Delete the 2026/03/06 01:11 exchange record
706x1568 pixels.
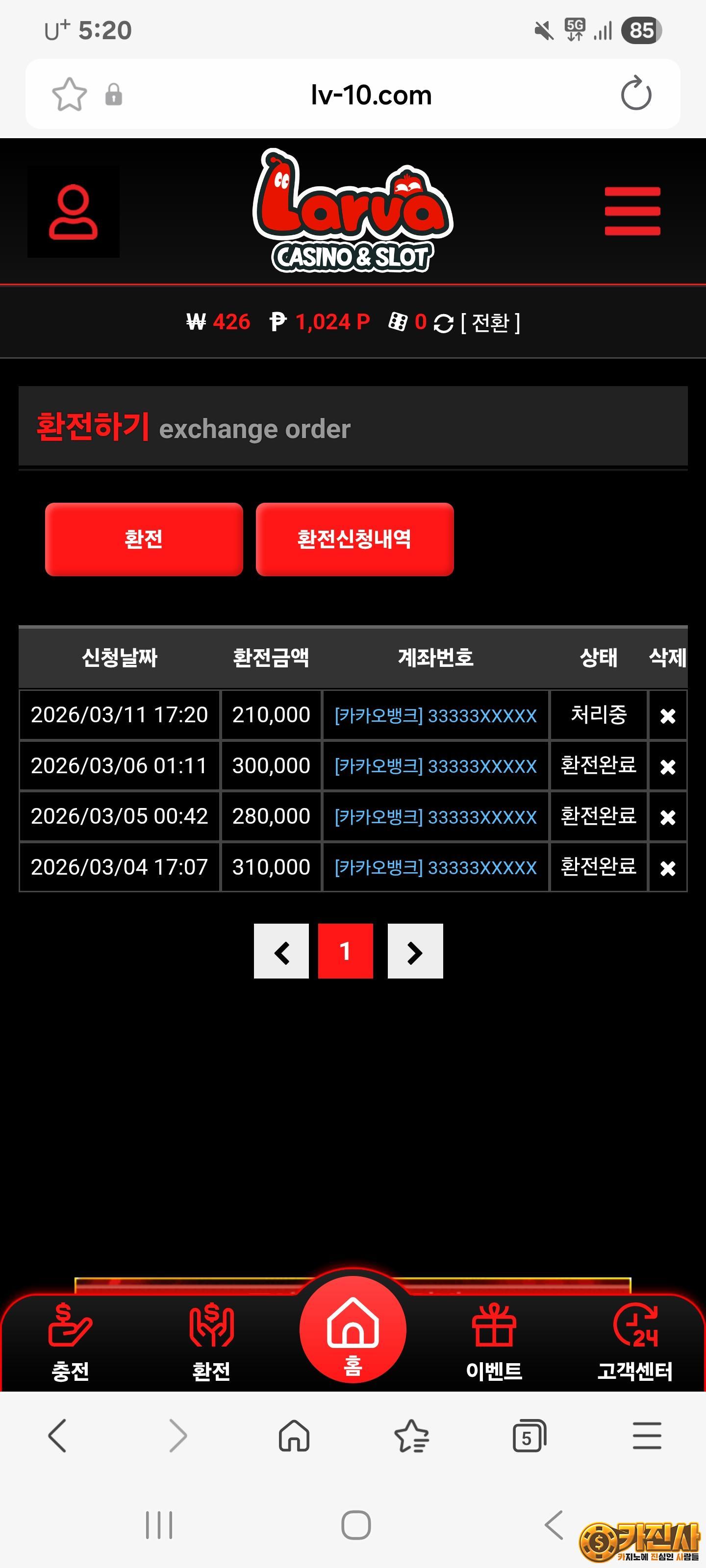tap(668, 766)
